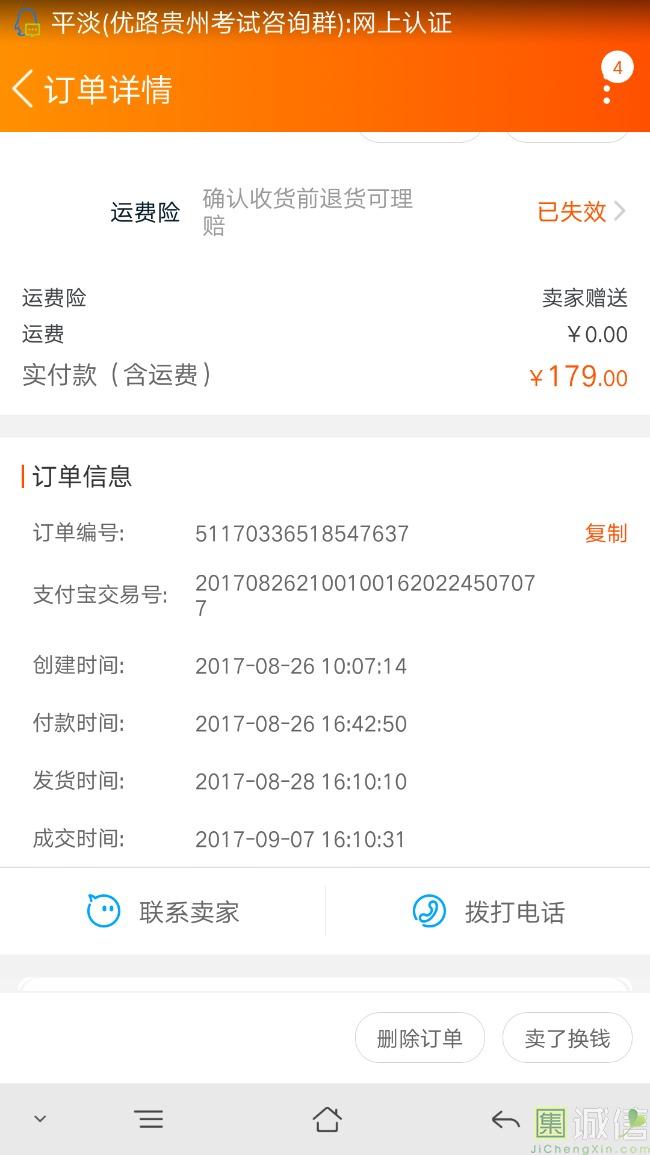
Task: Tap the system back arrow
Action: tap(505, 1119)
